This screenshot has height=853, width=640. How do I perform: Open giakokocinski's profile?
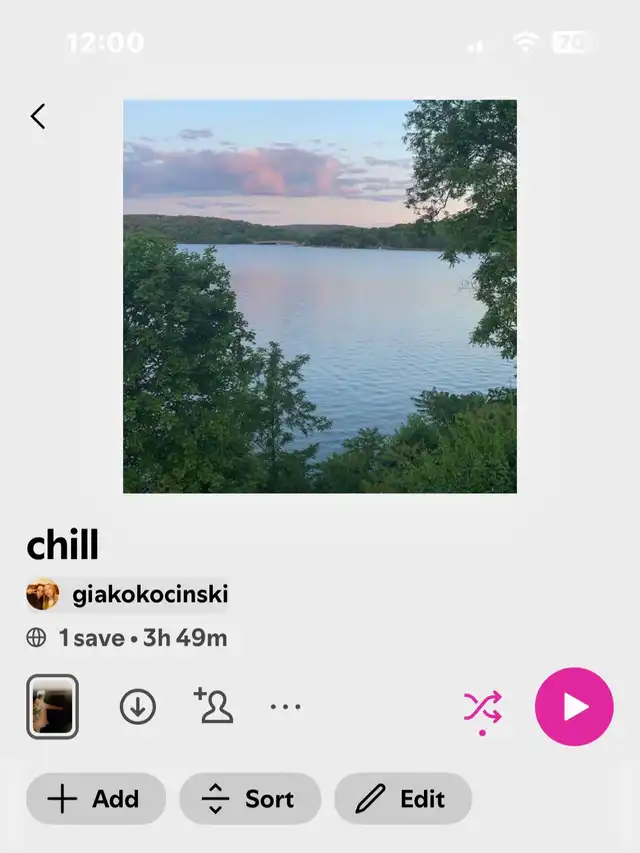coord(128,595)
